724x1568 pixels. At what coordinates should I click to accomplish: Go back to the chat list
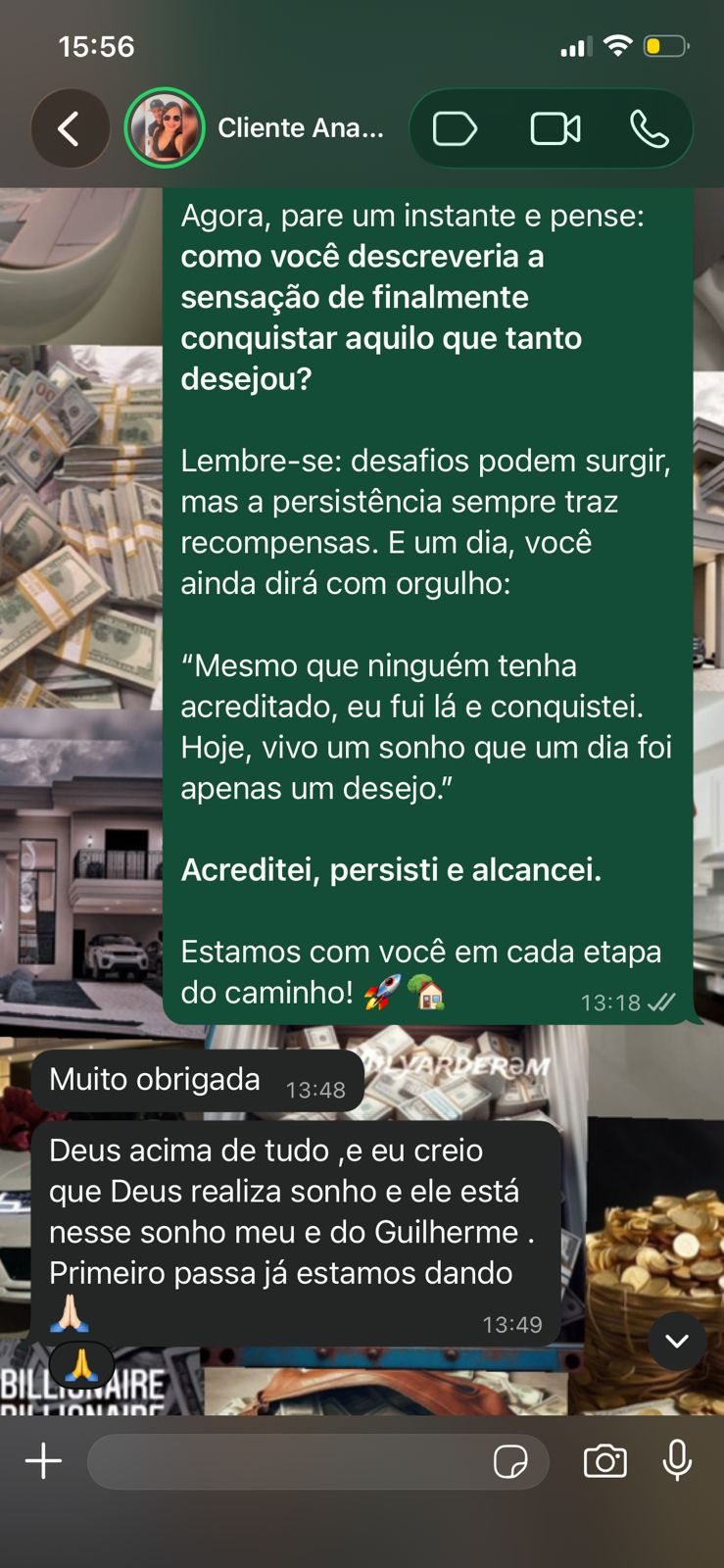point(69,128)
